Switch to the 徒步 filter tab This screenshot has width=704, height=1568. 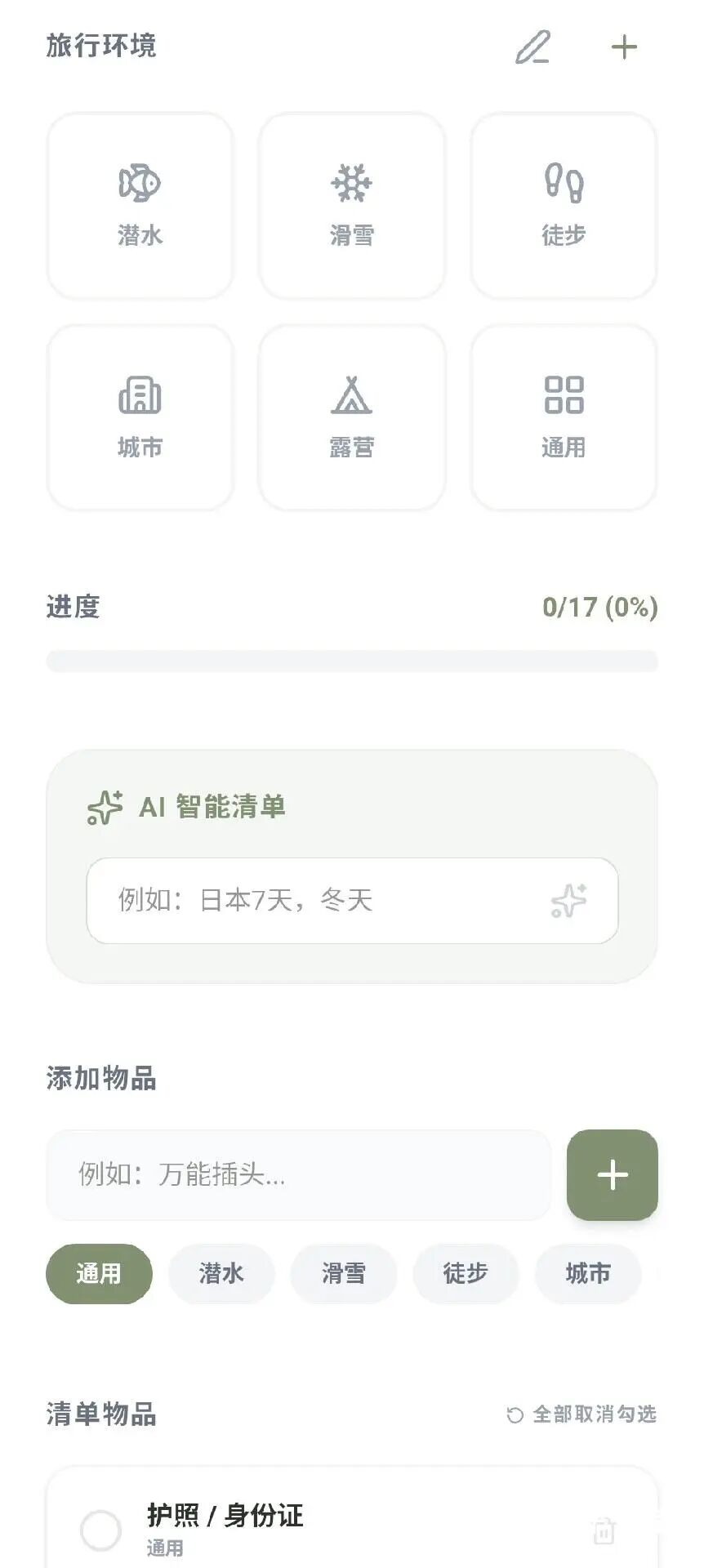tap(466, 1274)
